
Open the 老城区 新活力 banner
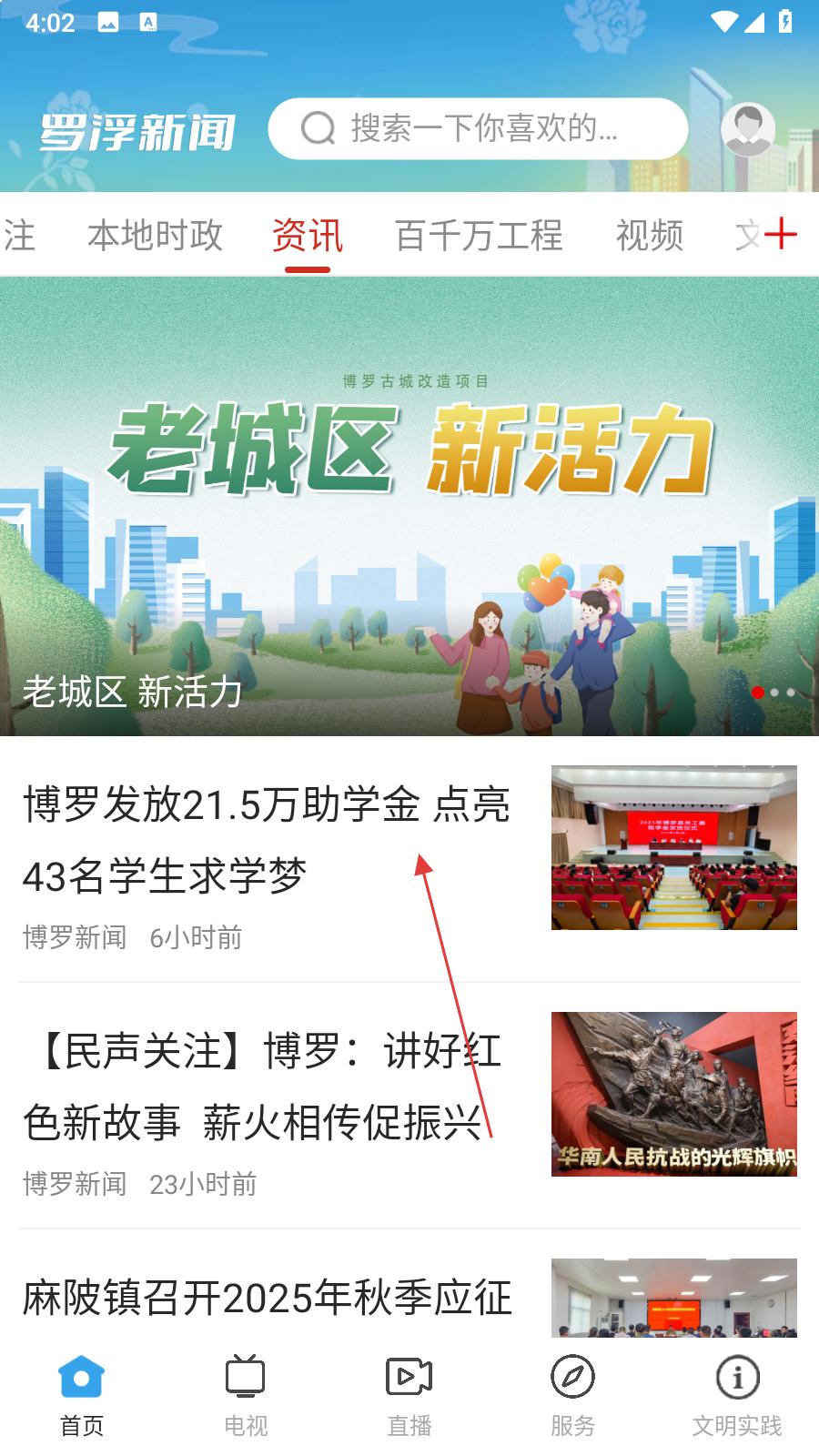click(409, 506)
